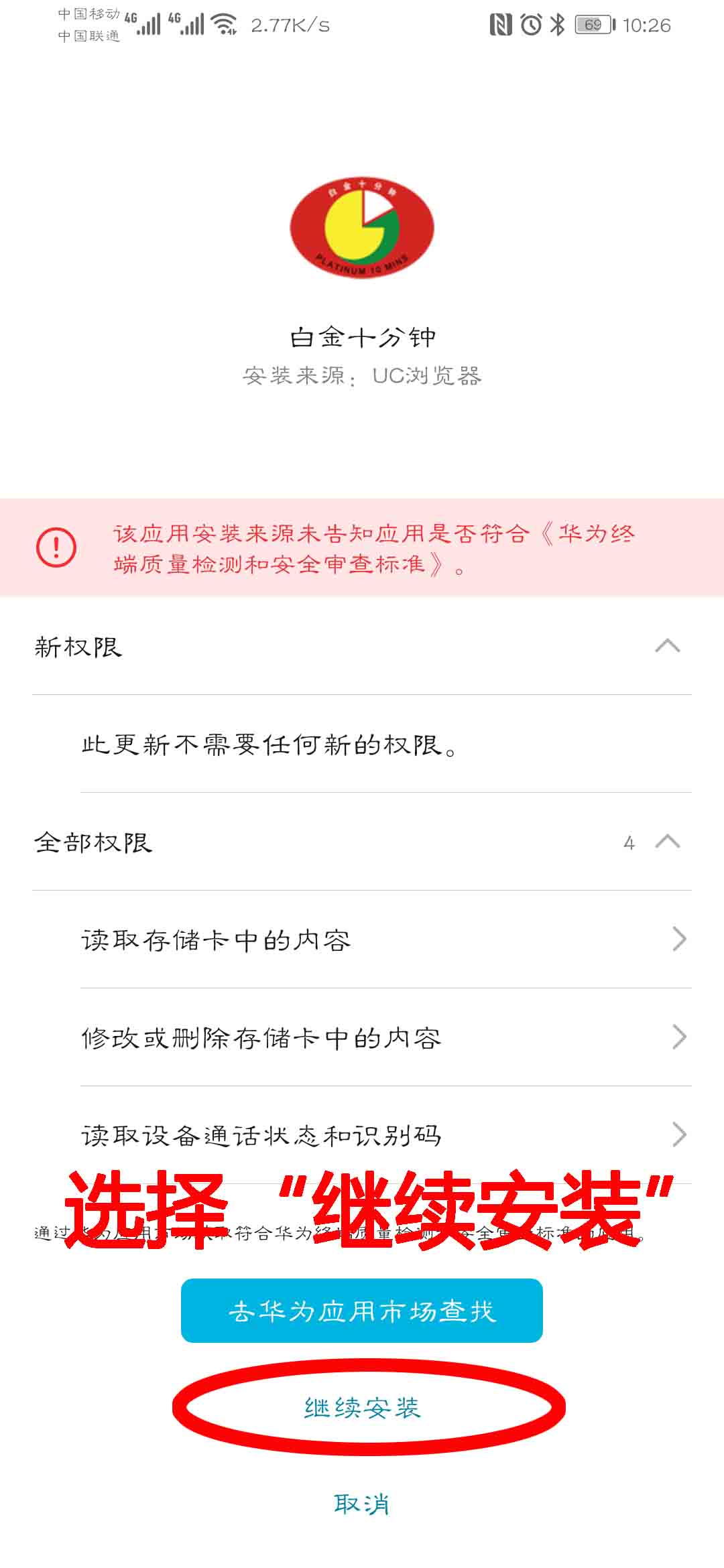Collapse the 全部权限 section
724x1568 pixels.
click(362, 842)
